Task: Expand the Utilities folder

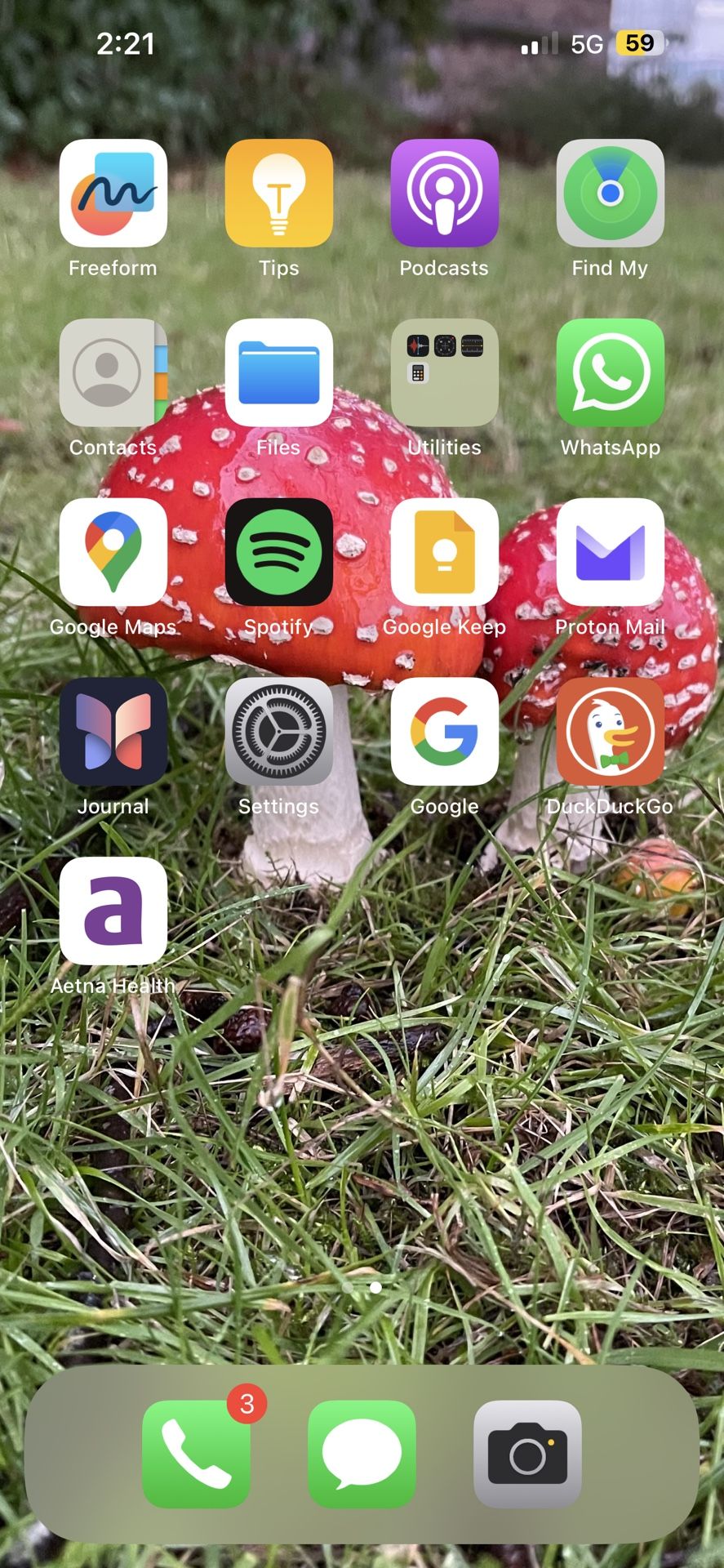Action: click(445, 372)
